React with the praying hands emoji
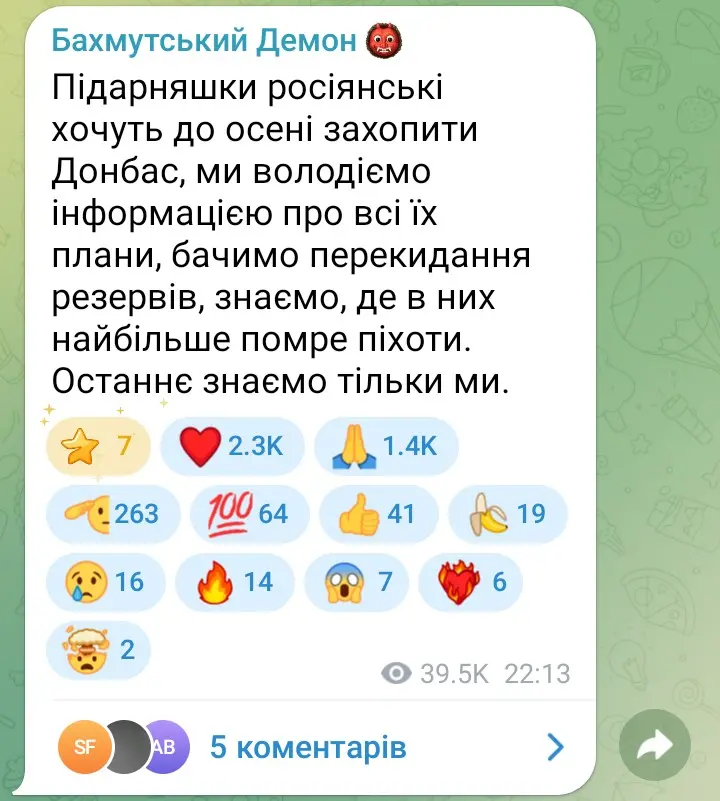This screenshot has height=801, width=720. coord(386,445)
